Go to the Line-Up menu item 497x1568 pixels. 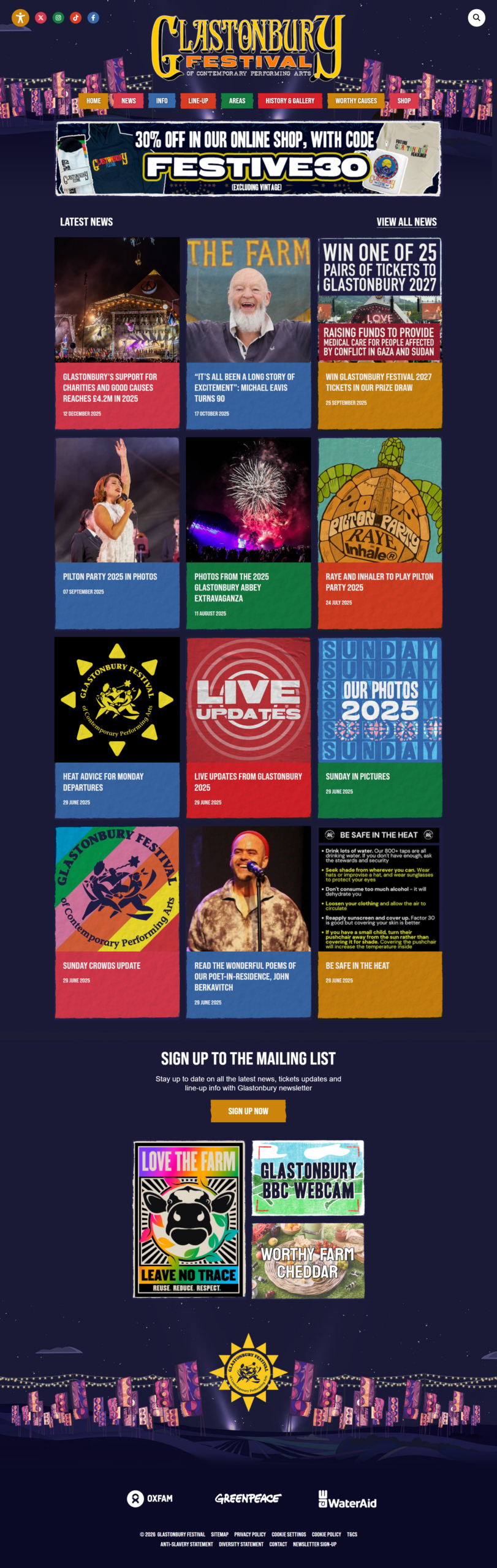point(198,101)
